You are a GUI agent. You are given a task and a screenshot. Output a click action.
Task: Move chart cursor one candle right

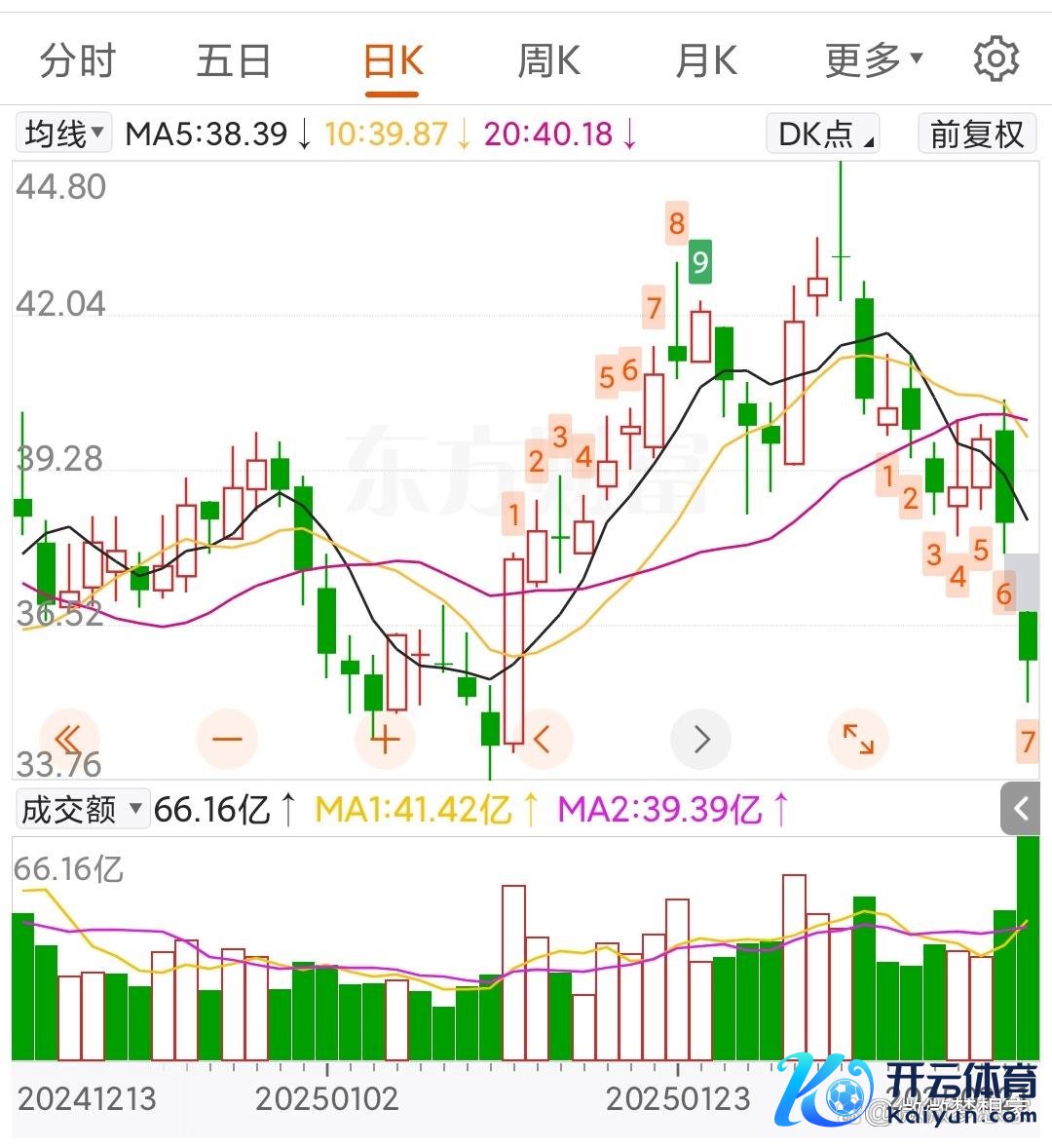701,739
